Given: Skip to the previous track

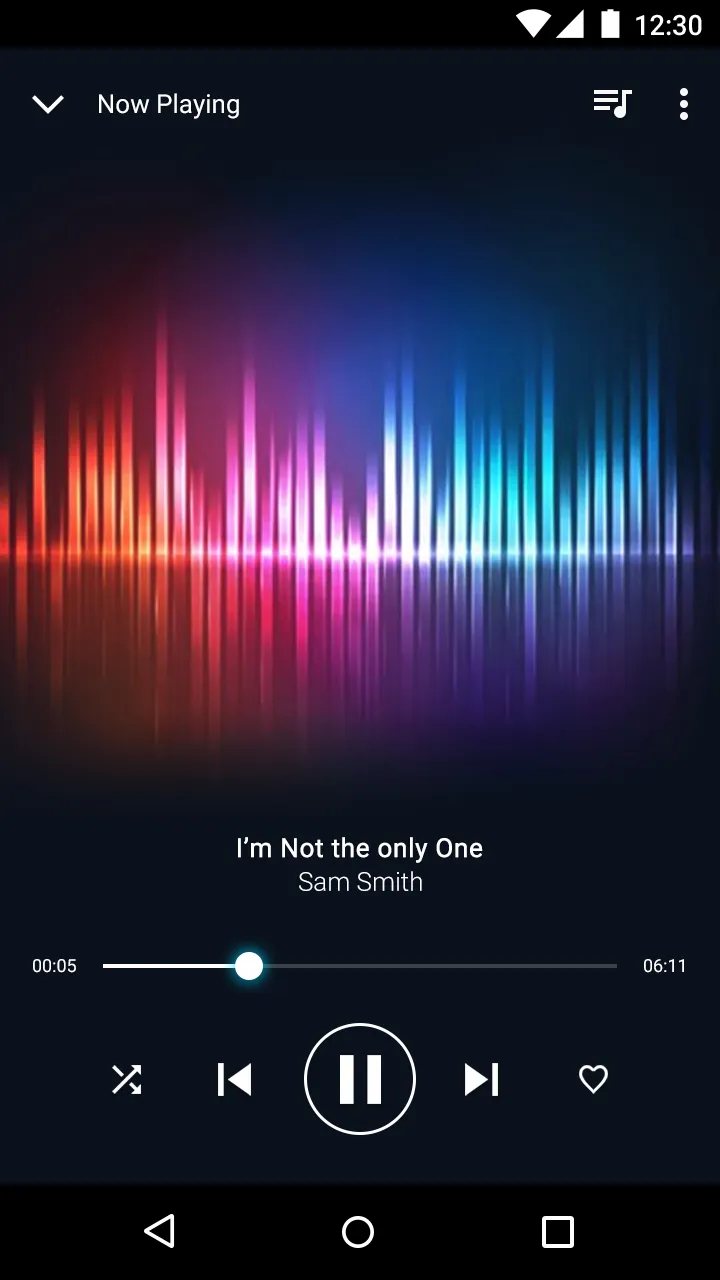Looking at the screenshot, I should tap(235, 1079).
